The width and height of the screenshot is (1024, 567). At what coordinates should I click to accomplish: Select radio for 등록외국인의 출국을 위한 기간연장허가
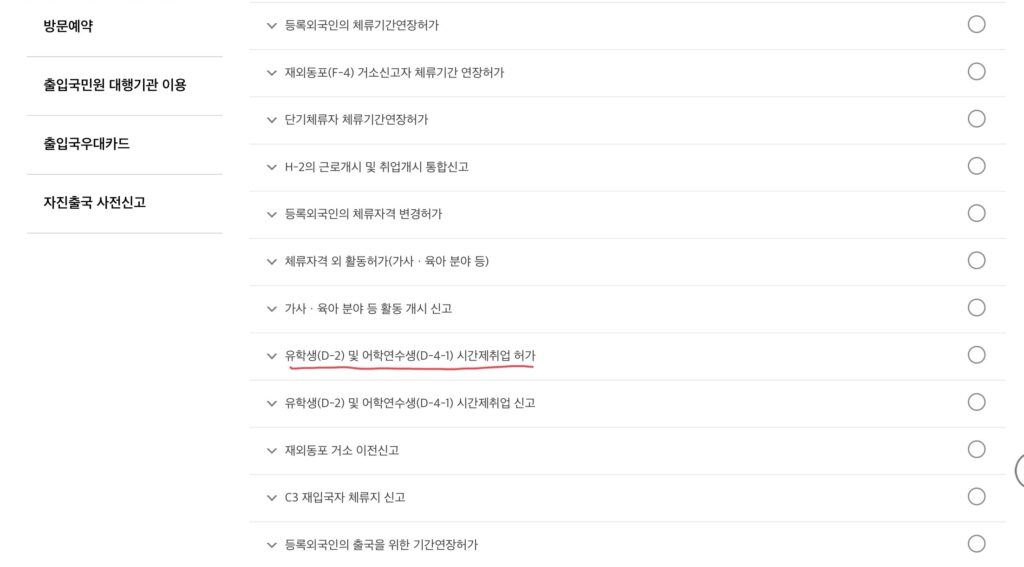[976, 544]
